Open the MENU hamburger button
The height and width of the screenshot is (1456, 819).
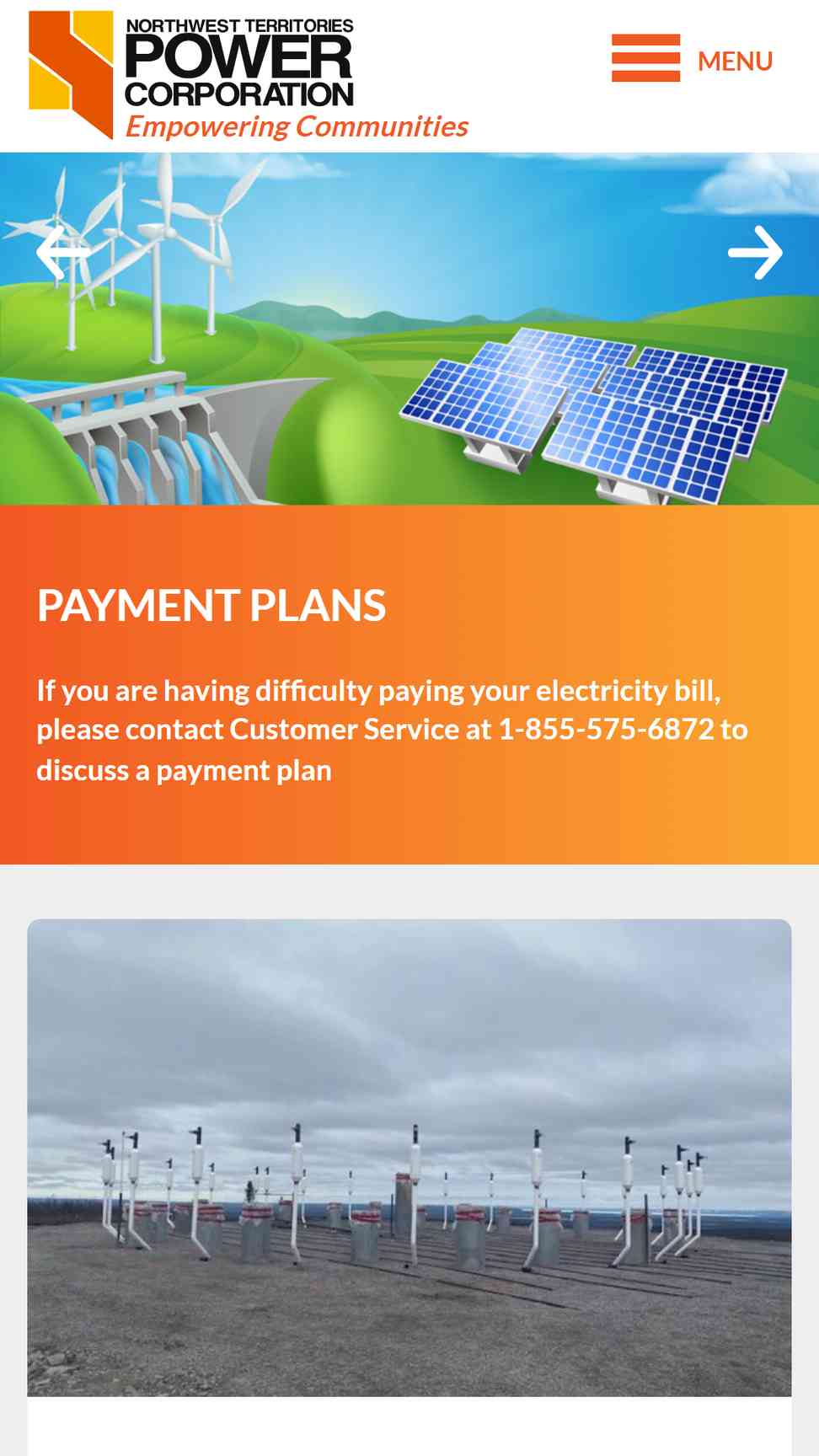pos(692,59)
